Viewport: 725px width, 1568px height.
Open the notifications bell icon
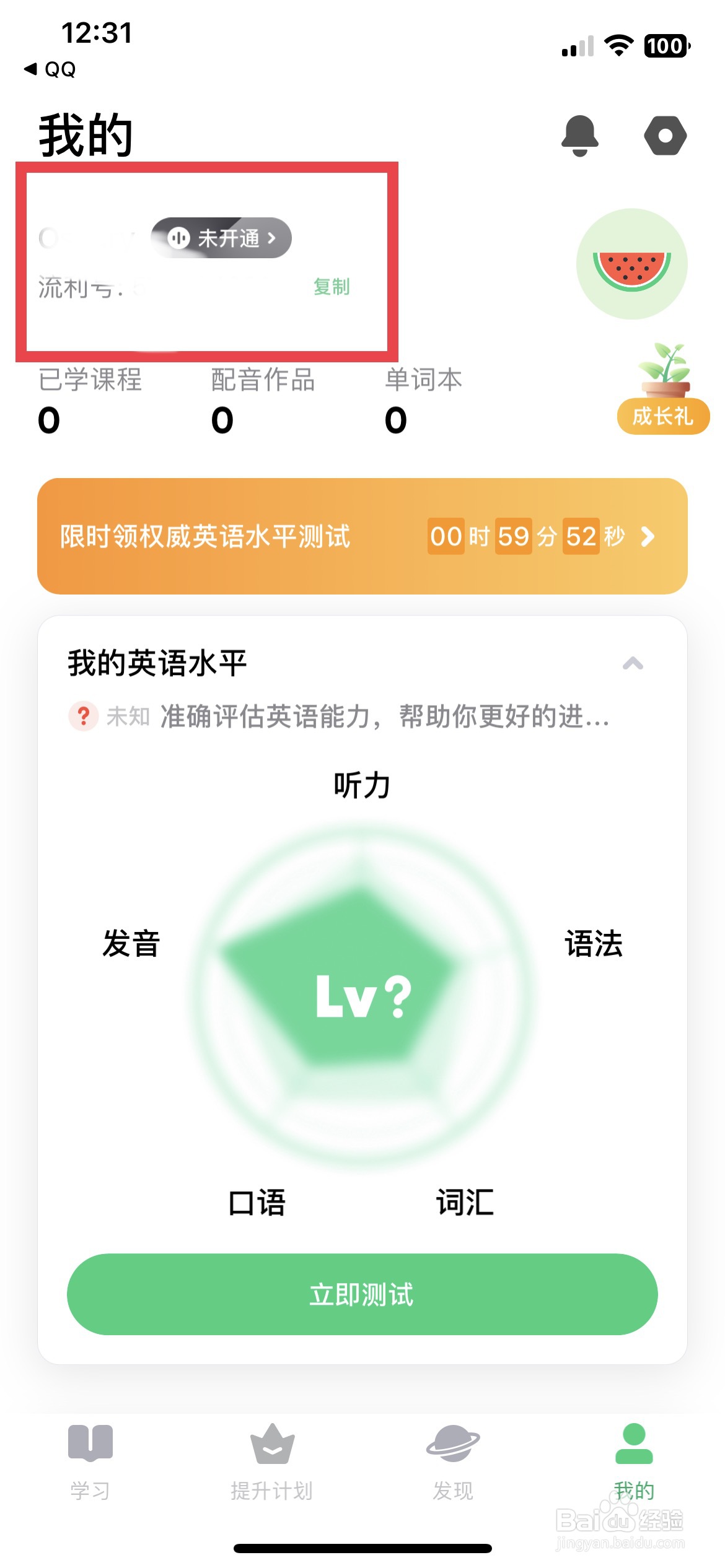[x=581, y=136]
